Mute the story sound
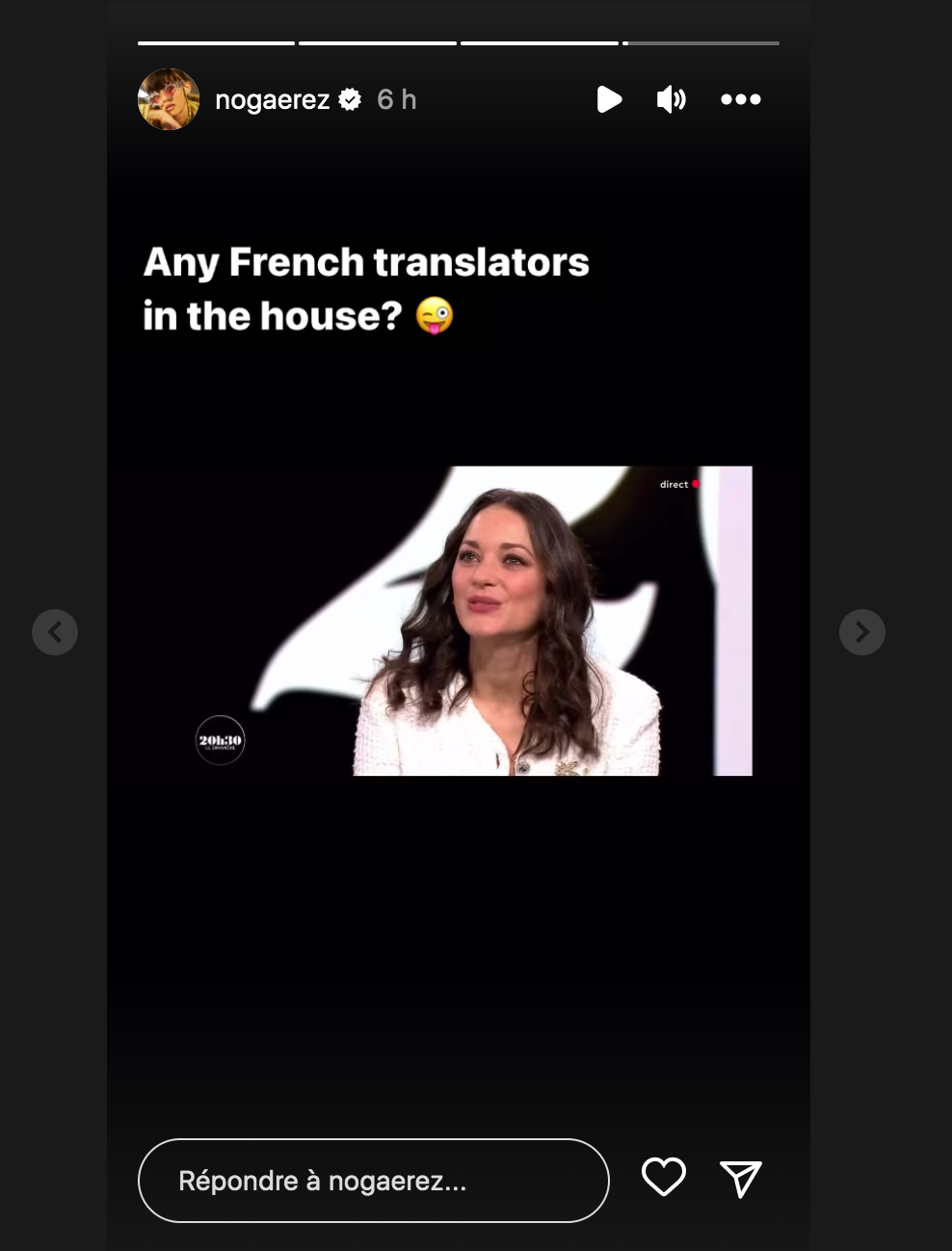952x1251 pixels. tap(671, 99)
